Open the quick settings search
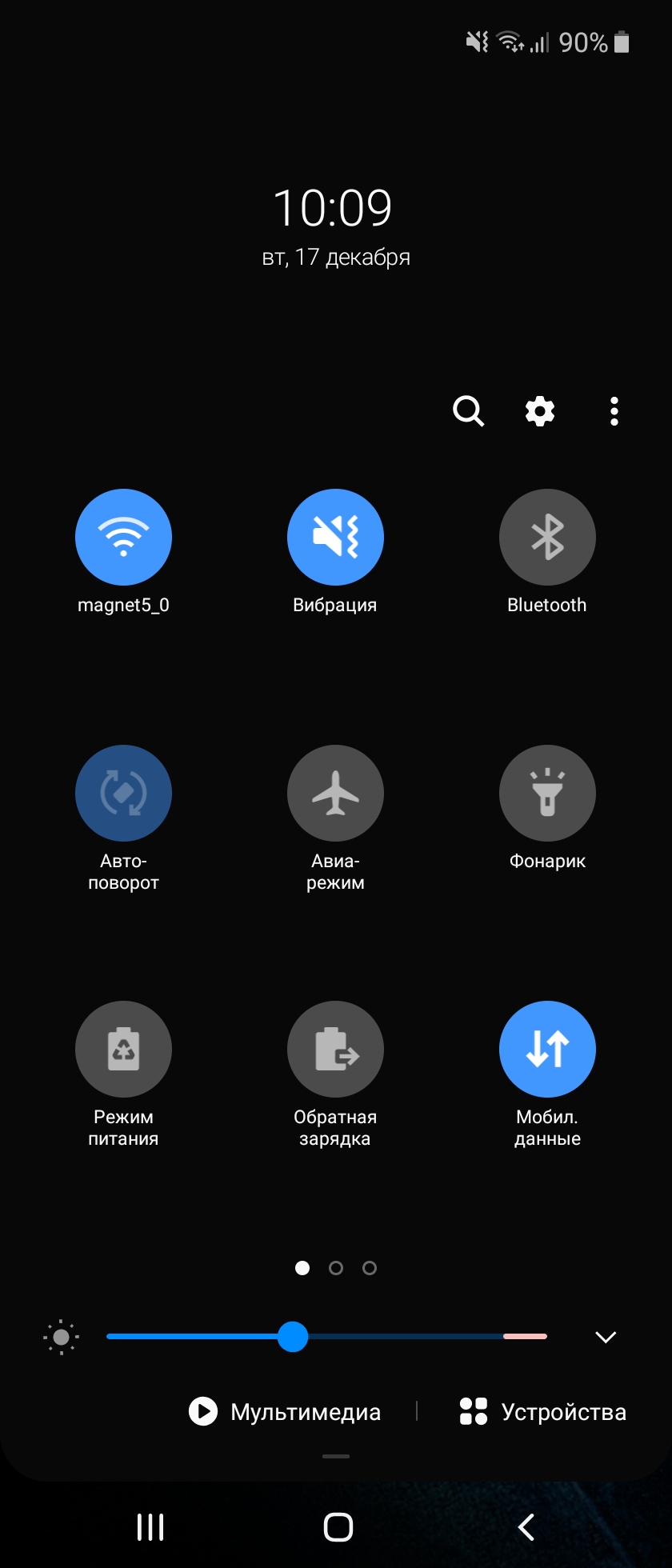The image size is (672, 1568). coord(468,411)
